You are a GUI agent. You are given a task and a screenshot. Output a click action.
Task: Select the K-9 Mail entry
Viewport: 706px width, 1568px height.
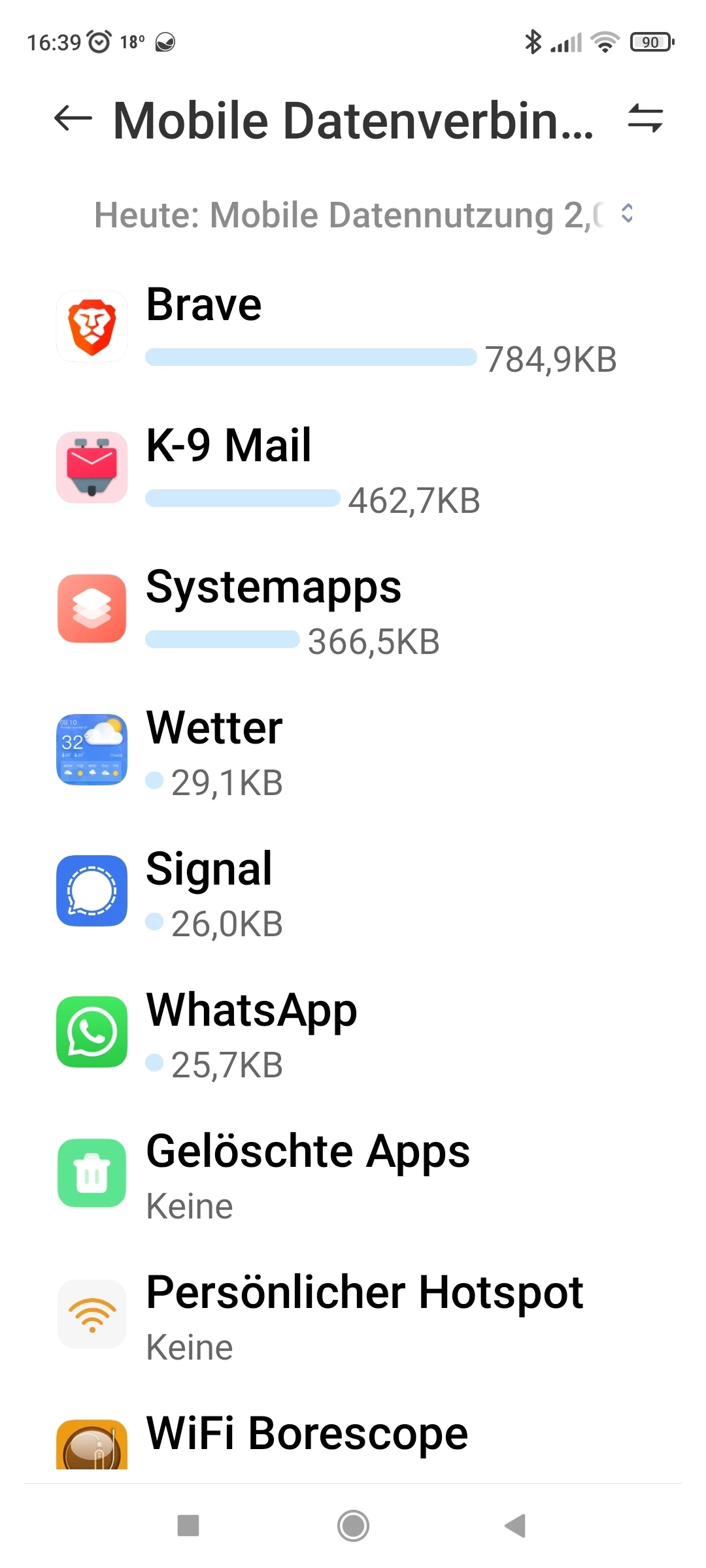tap(353, 468)
